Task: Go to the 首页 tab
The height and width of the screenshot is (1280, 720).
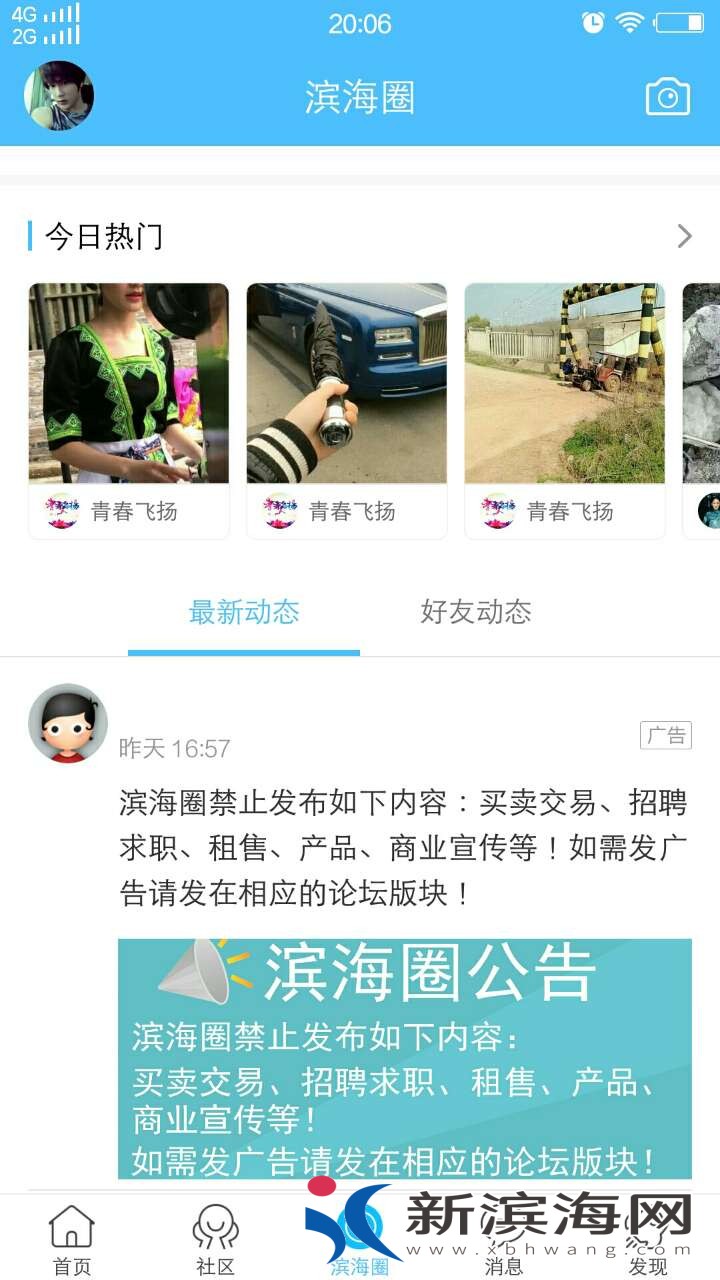Action: pyautogui.click(x=72, y=1240)
